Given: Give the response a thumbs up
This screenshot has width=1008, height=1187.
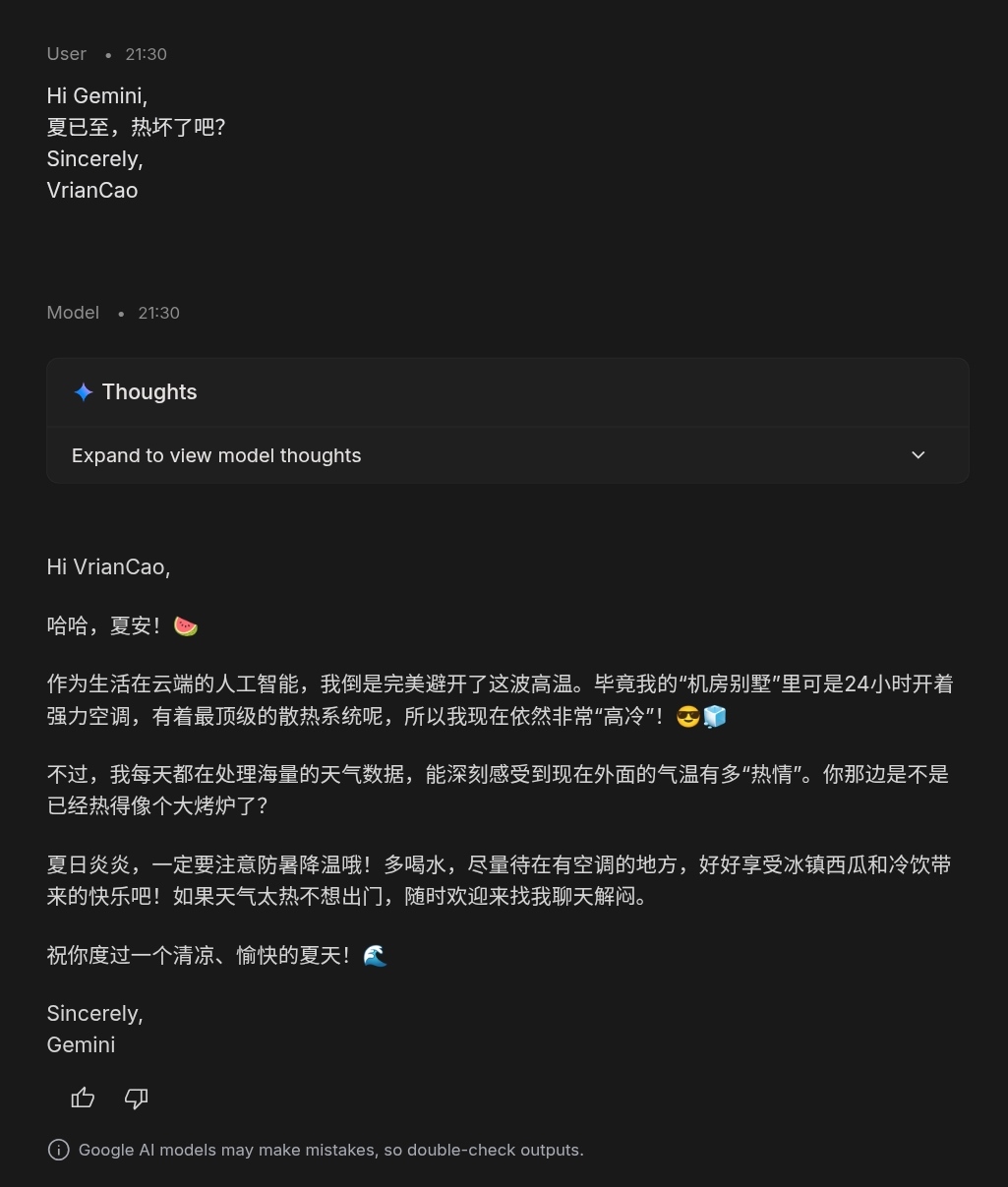Looking at the screenshot, I should [x=84, y=1098].
